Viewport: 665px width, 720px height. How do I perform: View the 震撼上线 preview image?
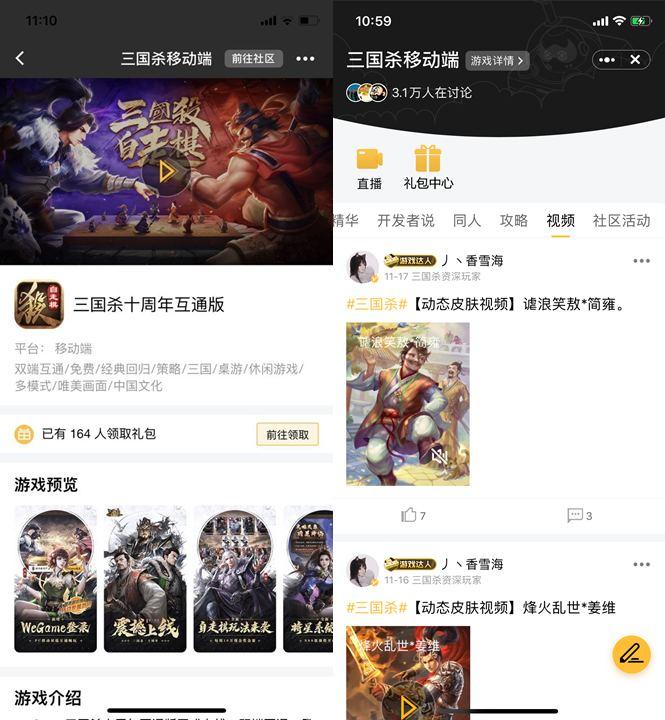[x=145, y=579]
